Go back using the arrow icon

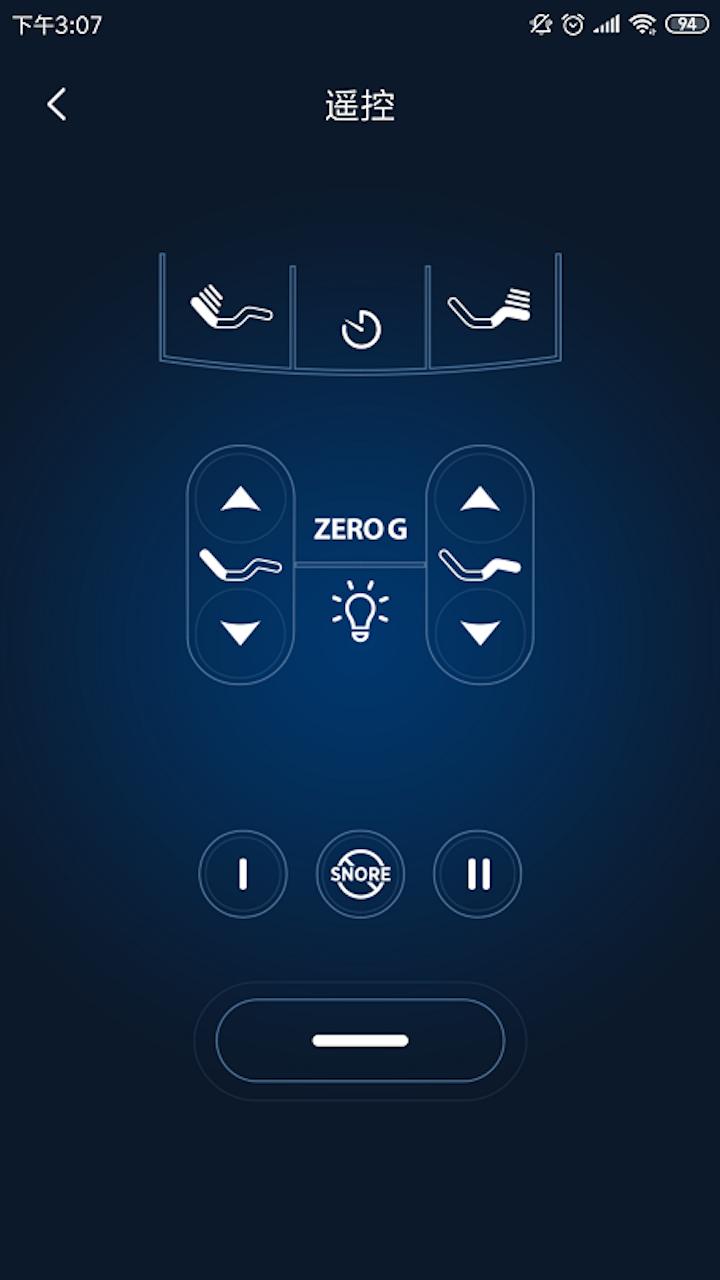57,104
